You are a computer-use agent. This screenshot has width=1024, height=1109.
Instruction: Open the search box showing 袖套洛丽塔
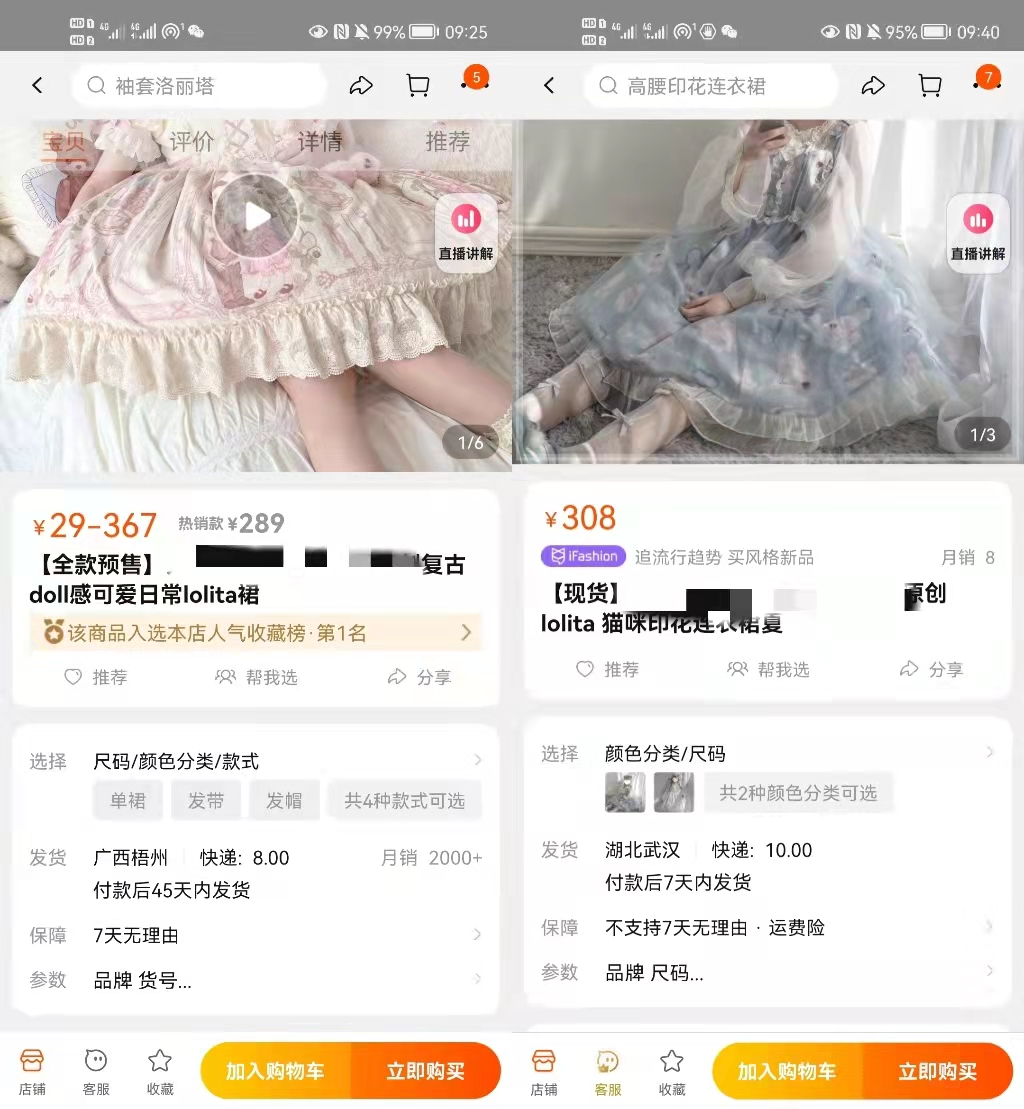tap(200, 86)
